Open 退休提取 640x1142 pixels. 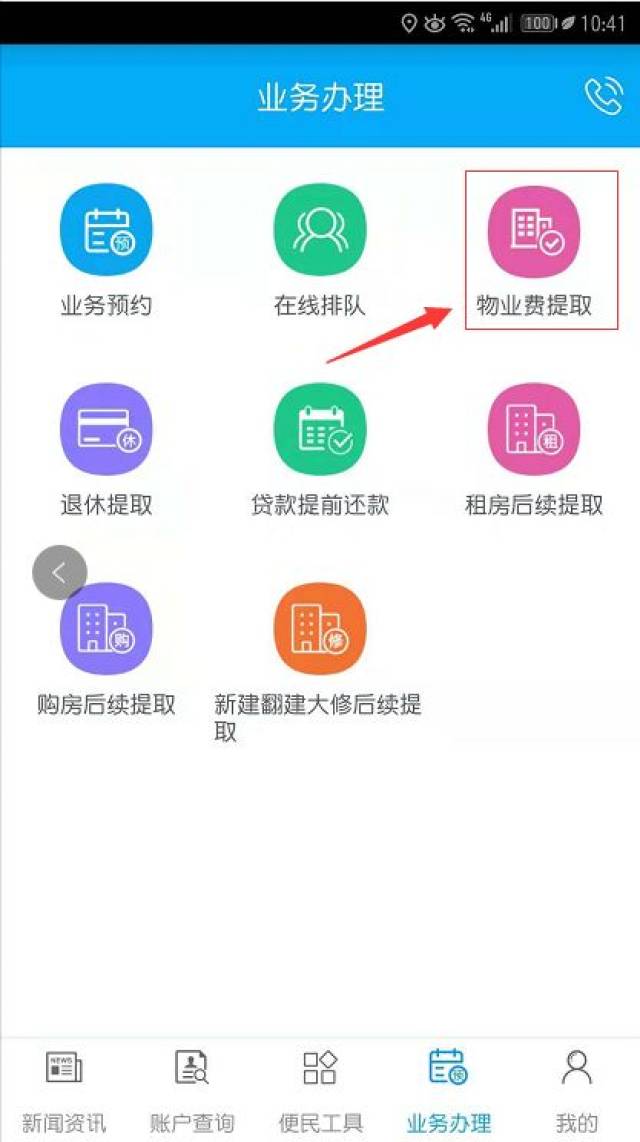(106, 450)
